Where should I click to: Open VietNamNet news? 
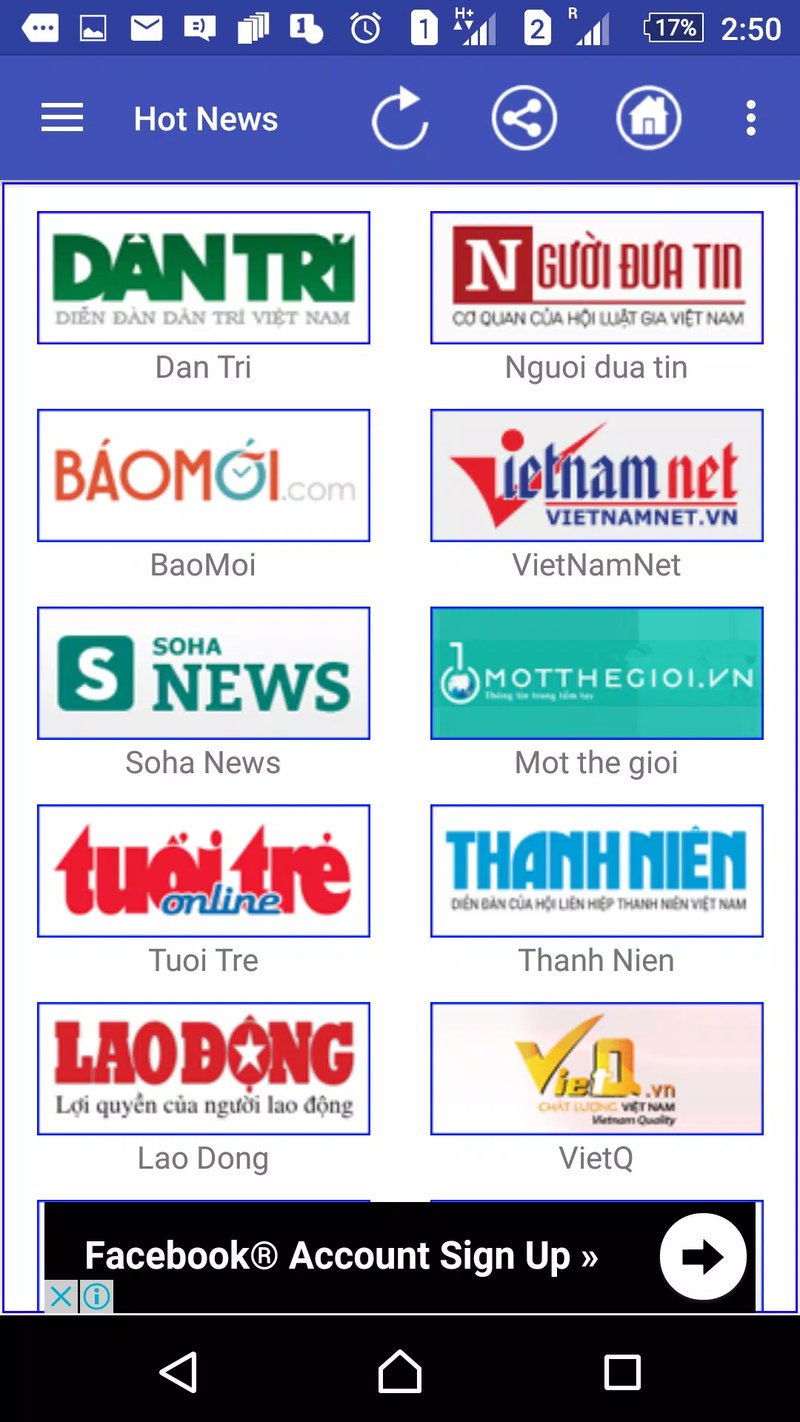coord(596,475)
